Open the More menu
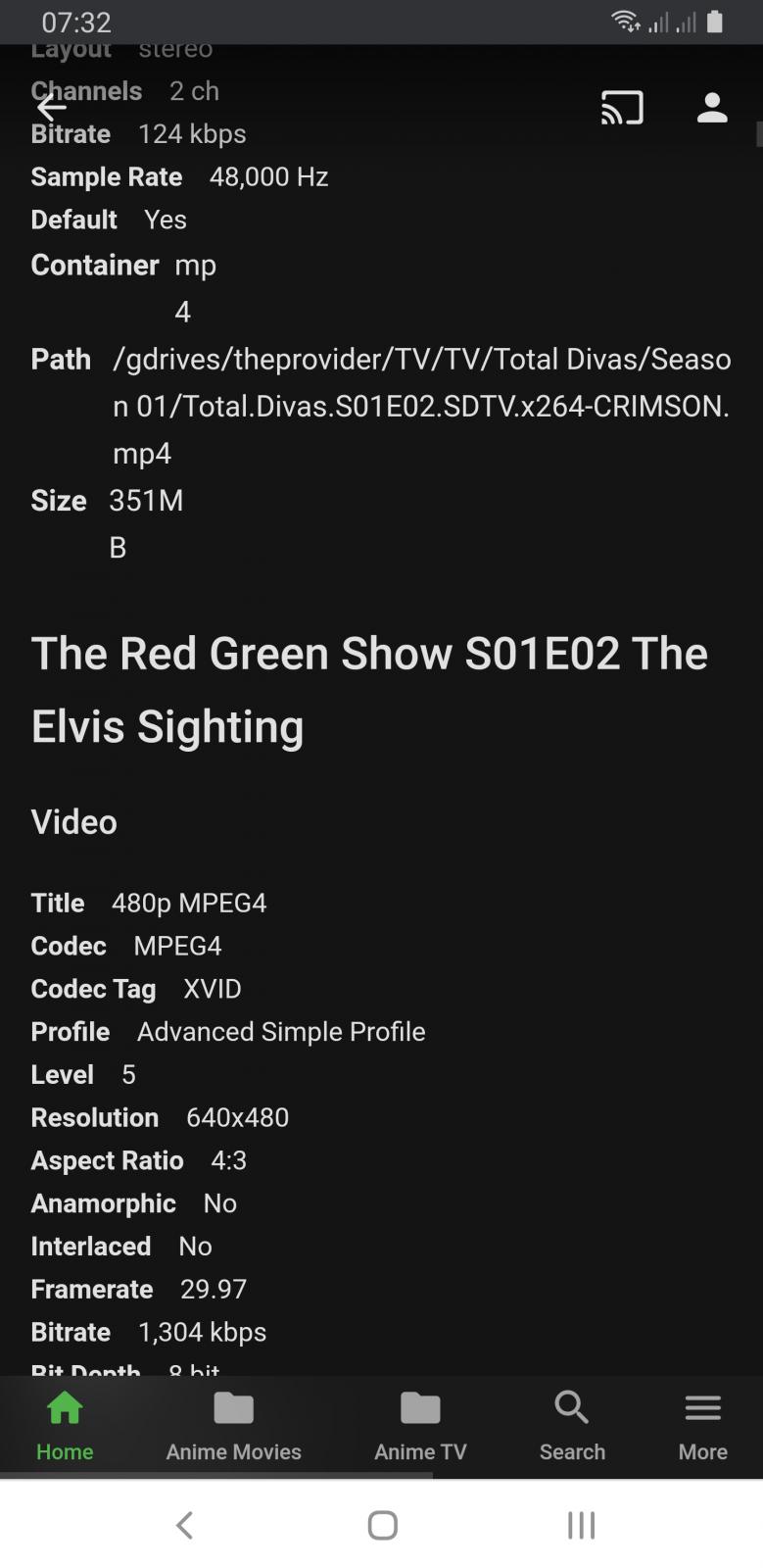763x1568 pixels. pyautogui.click(x=702, y=1426)
